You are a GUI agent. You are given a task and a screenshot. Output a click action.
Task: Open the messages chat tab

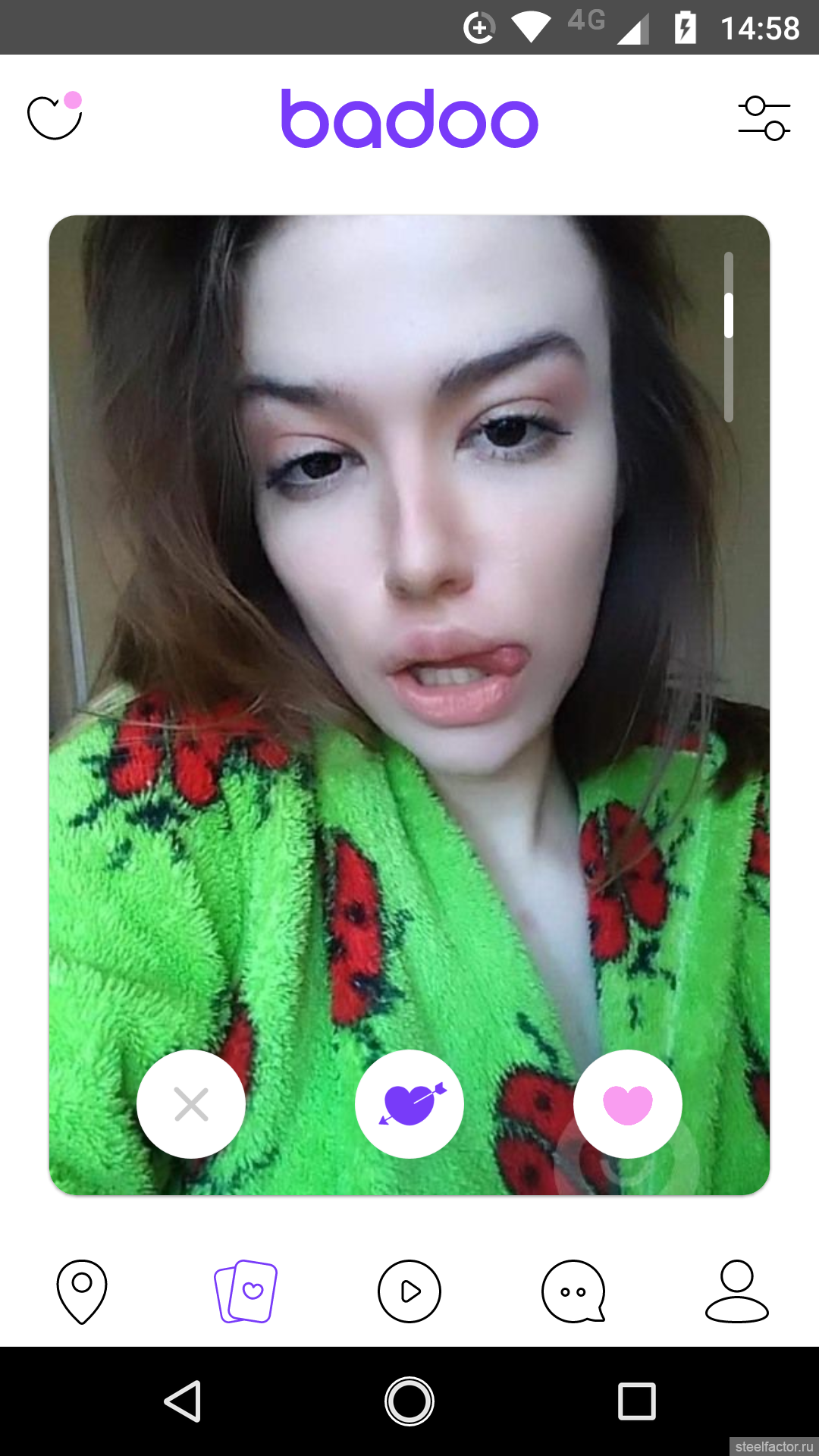(573, 1291)
